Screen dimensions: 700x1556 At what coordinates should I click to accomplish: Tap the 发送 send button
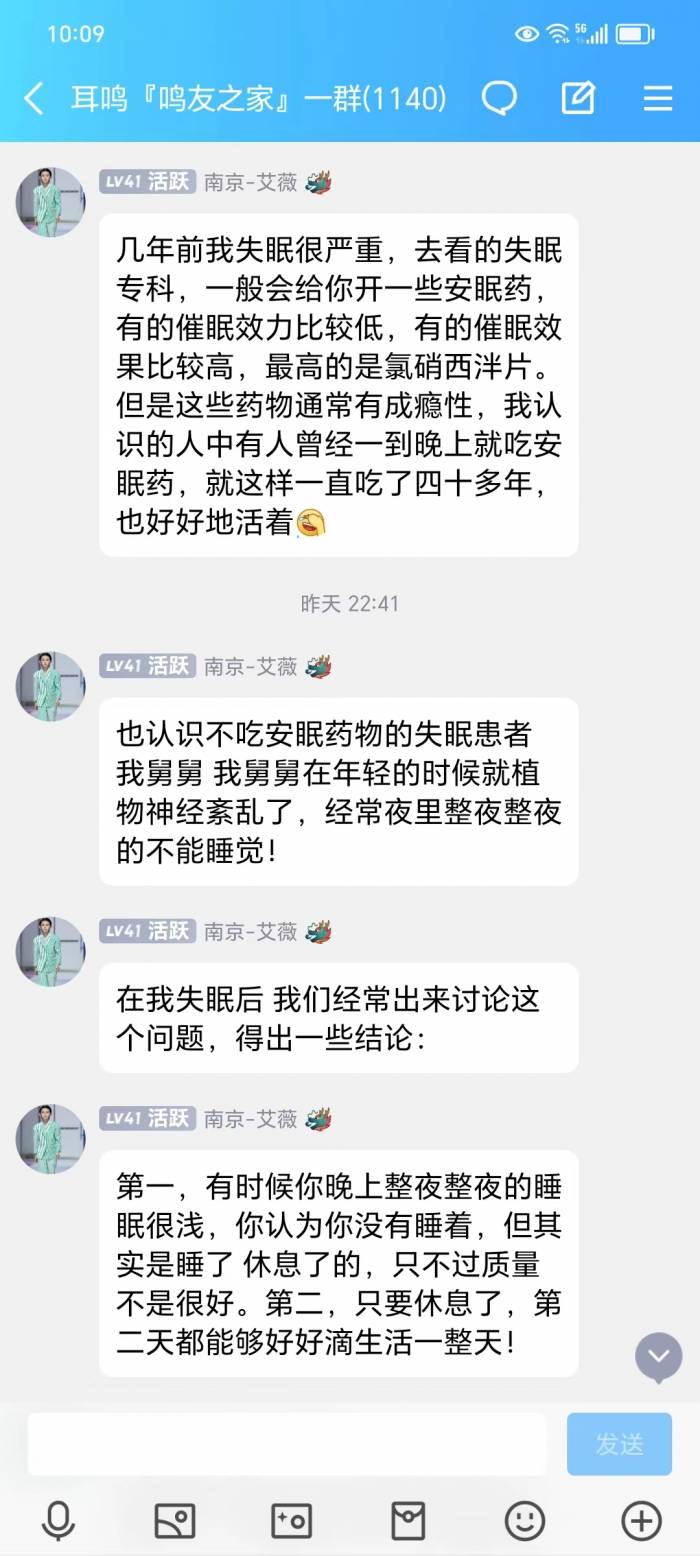pos(619,1444)
